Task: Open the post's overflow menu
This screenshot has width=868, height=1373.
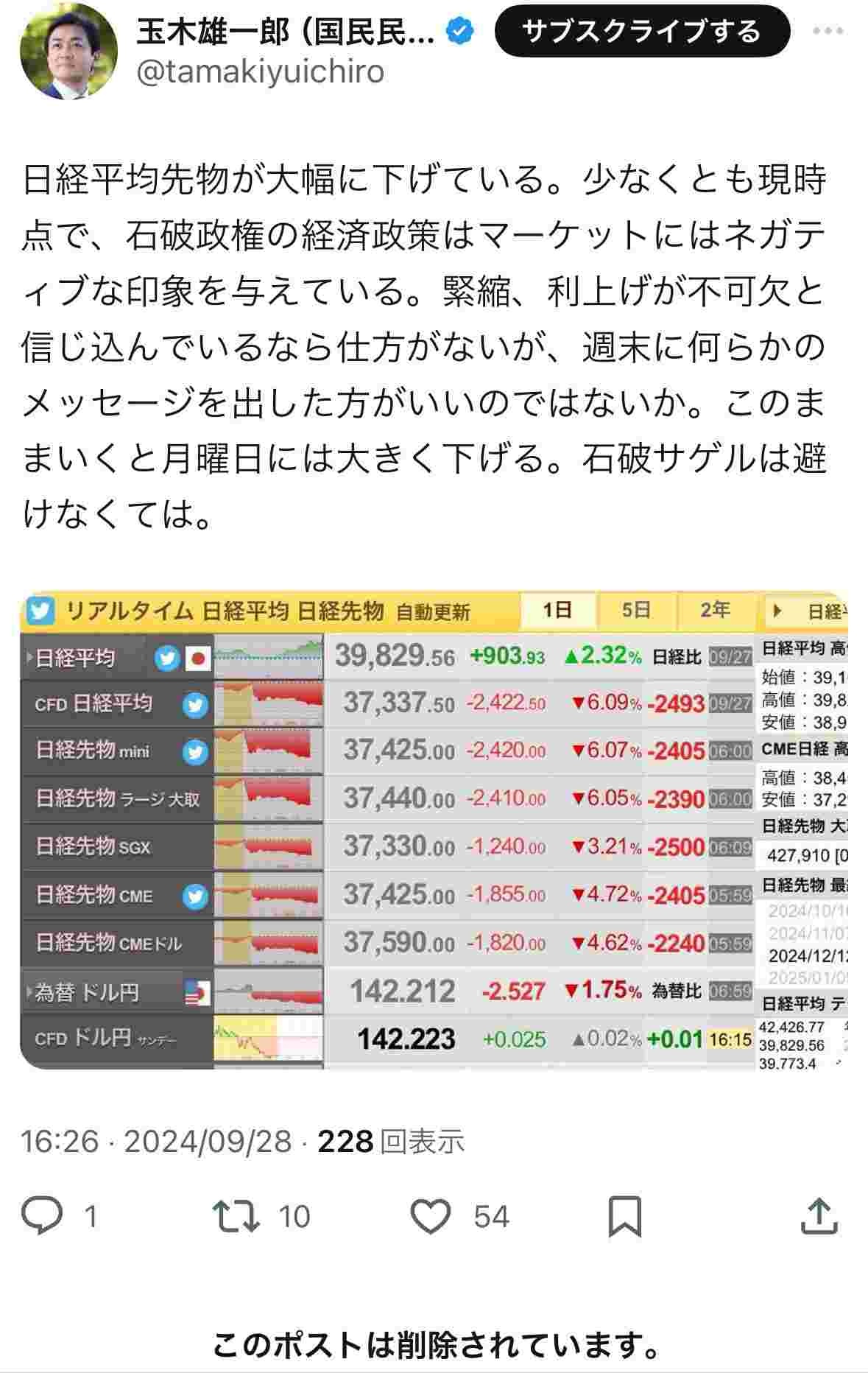Action: tap(828, 32)
